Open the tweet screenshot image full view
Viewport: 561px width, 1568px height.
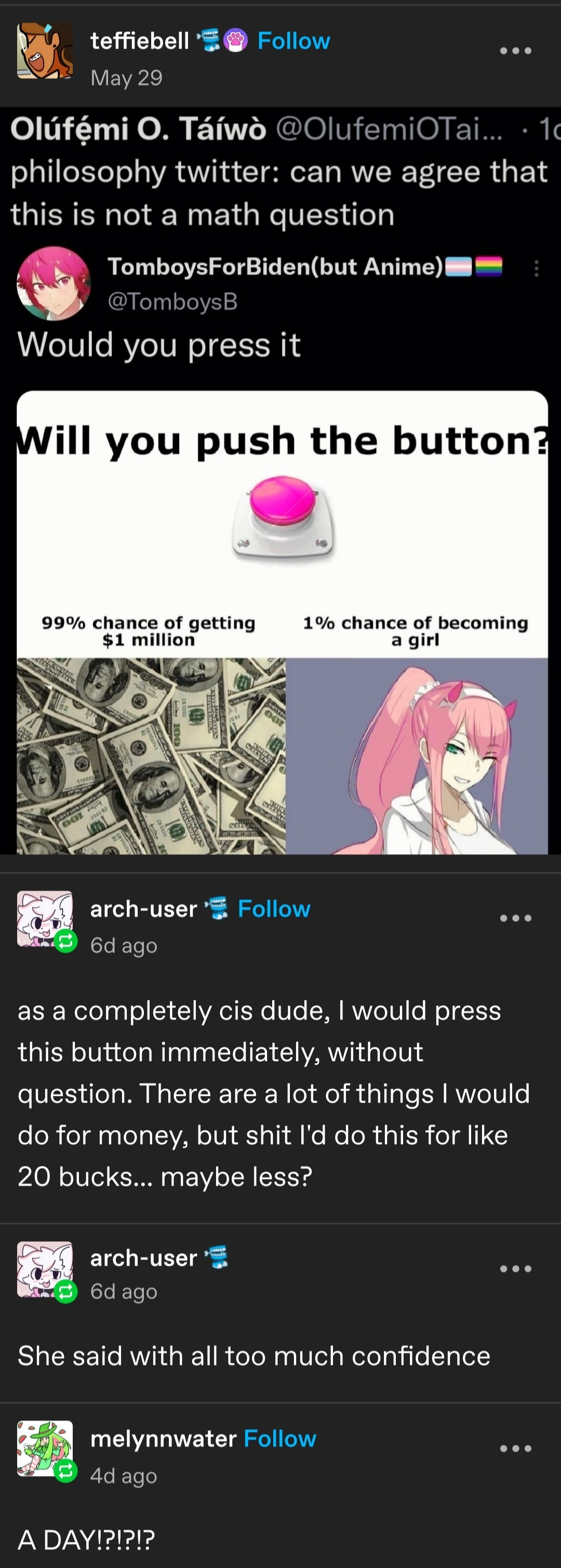(280, 481)
